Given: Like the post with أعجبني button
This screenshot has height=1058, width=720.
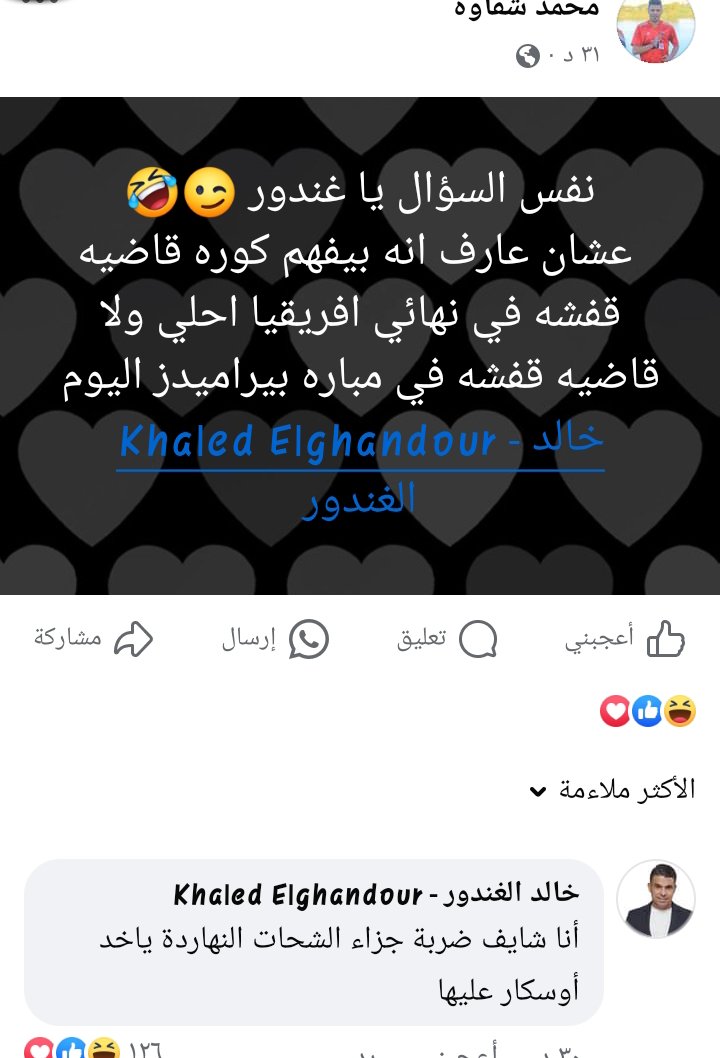Looking at the screenshot, I should [626, 639].
